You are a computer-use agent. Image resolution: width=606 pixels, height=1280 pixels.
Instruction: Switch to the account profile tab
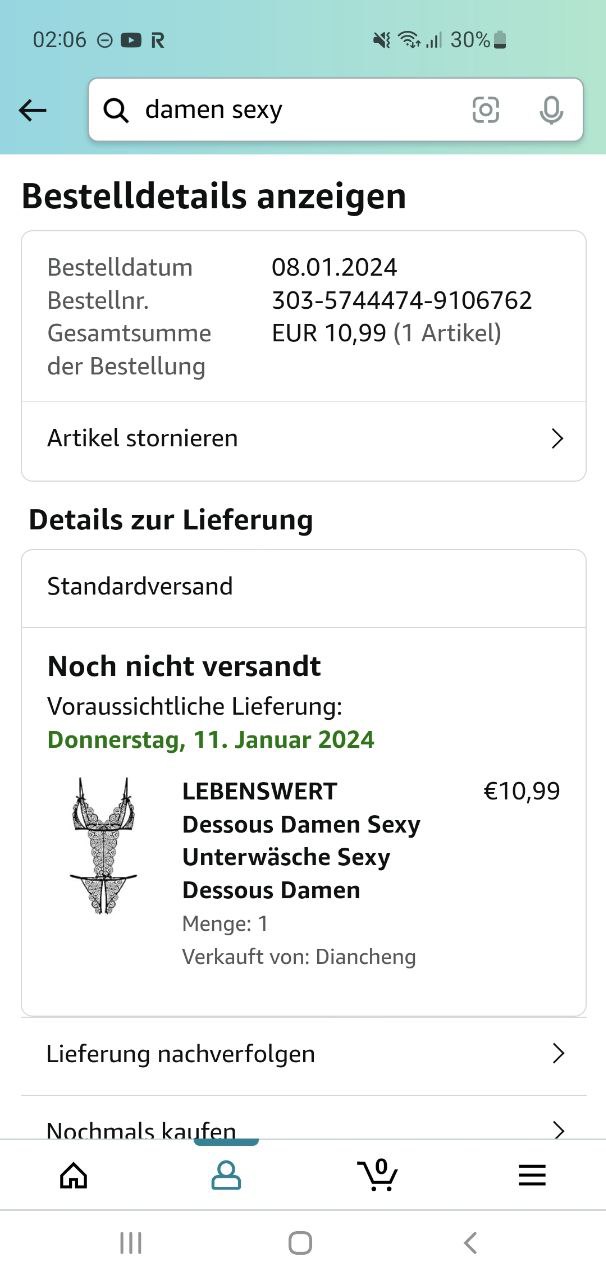pyautogui.click(x=226, y=1175)
